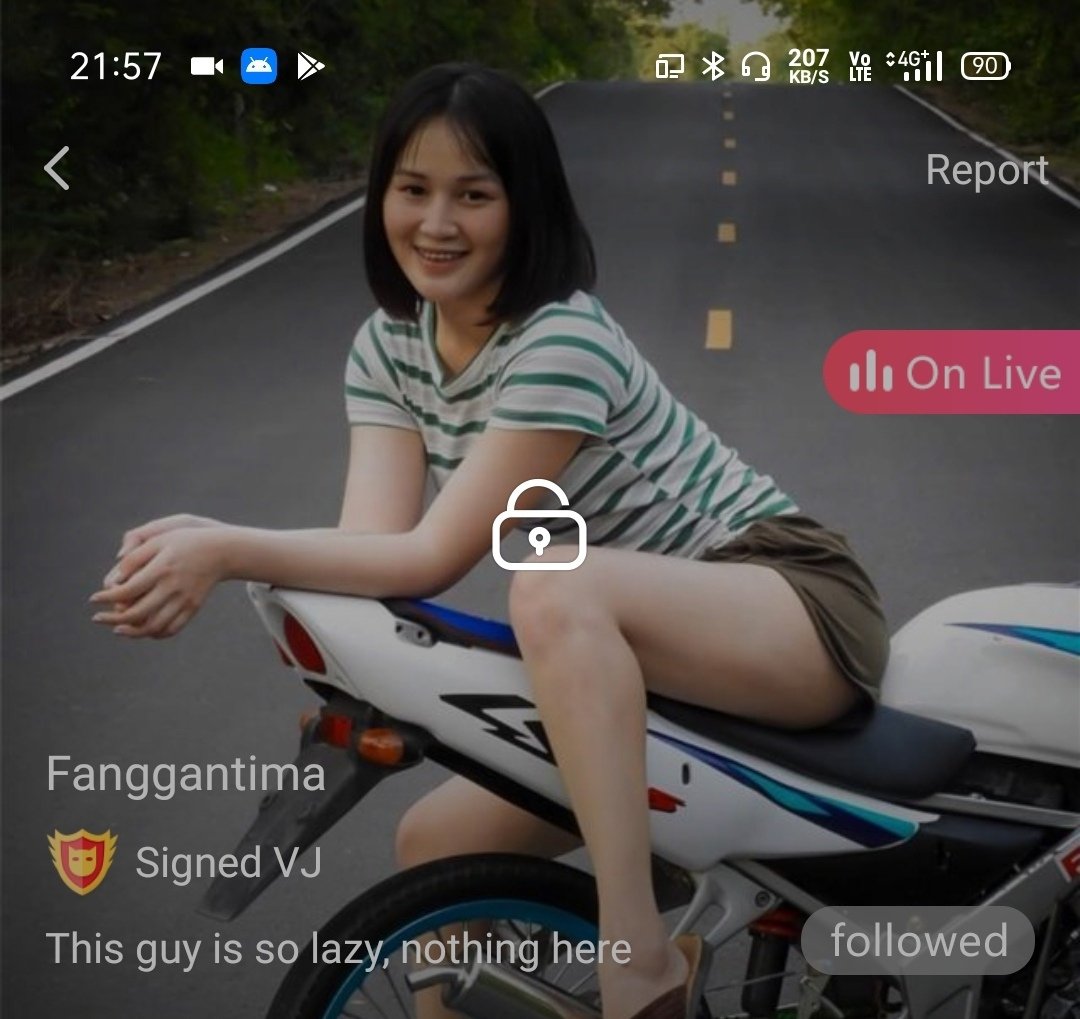
Task: Join the On Live stream
Action: coord(951,373)
